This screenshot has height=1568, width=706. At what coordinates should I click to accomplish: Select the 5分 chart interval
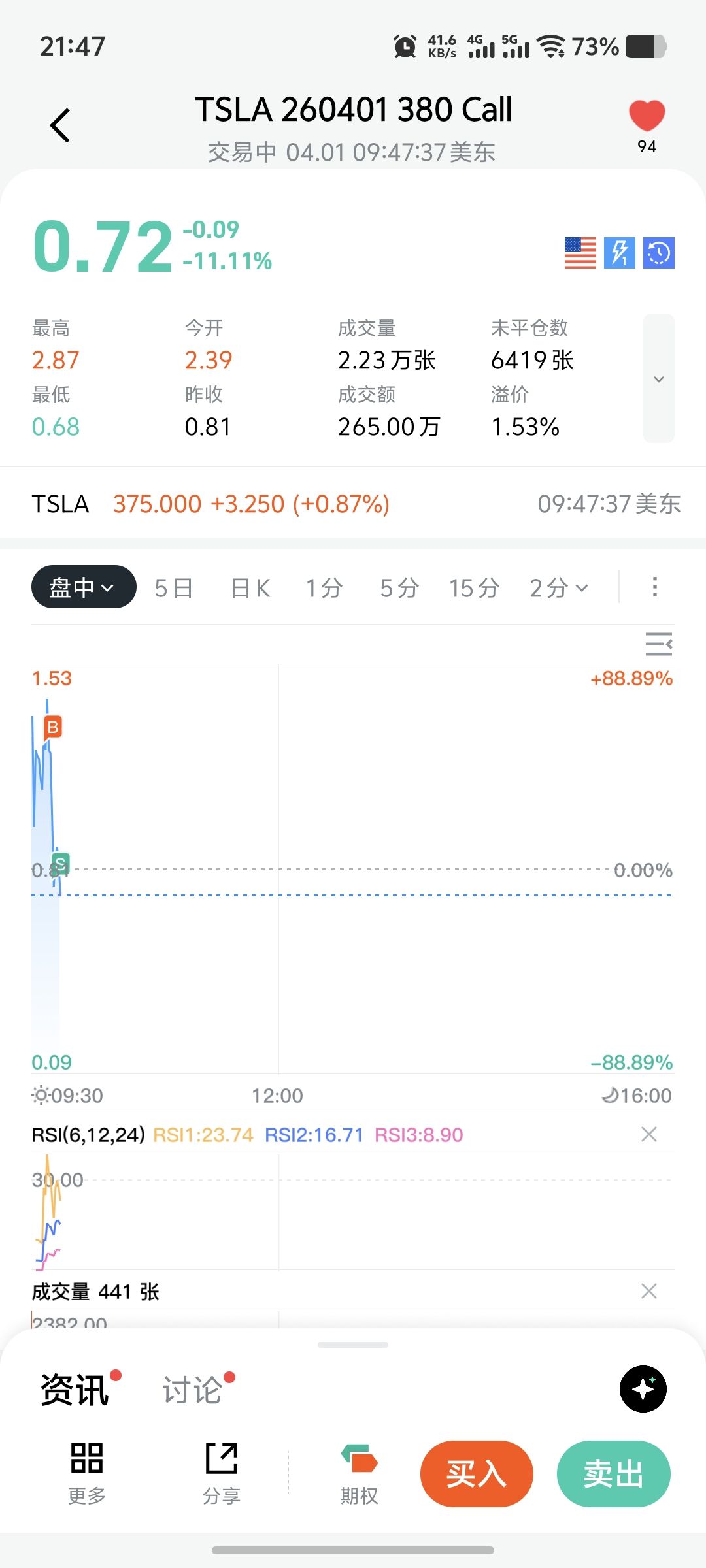399,588
